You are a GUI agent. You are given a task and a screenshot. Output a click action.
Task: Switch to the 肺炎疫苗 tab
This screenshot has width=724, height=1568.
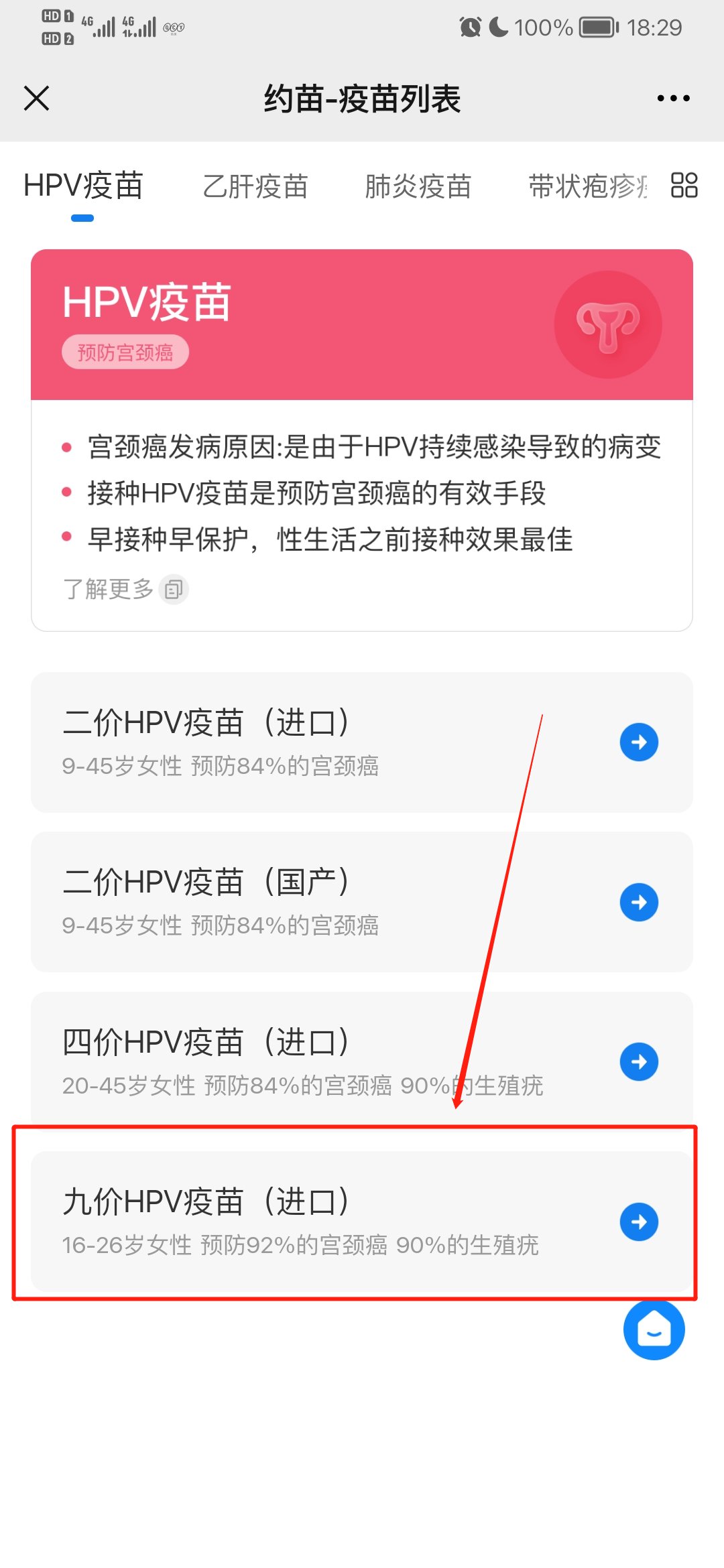418,186
